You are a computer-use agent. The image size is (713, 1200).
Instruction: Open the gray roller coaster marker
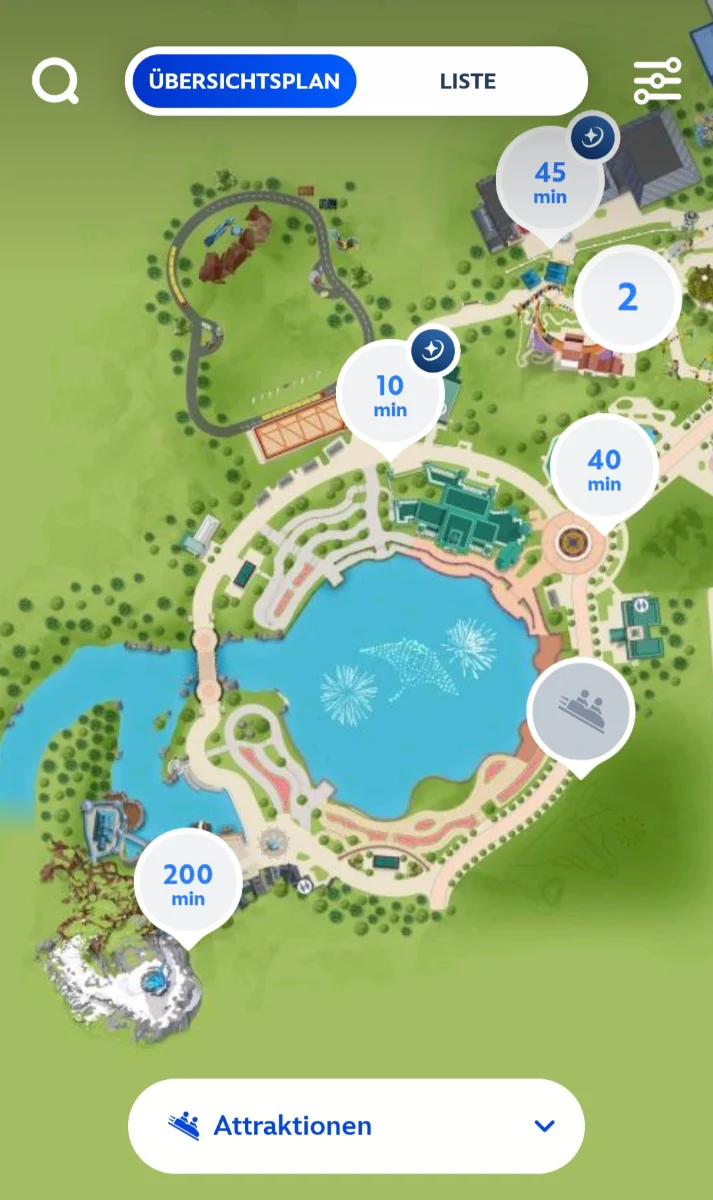(580, 711)
